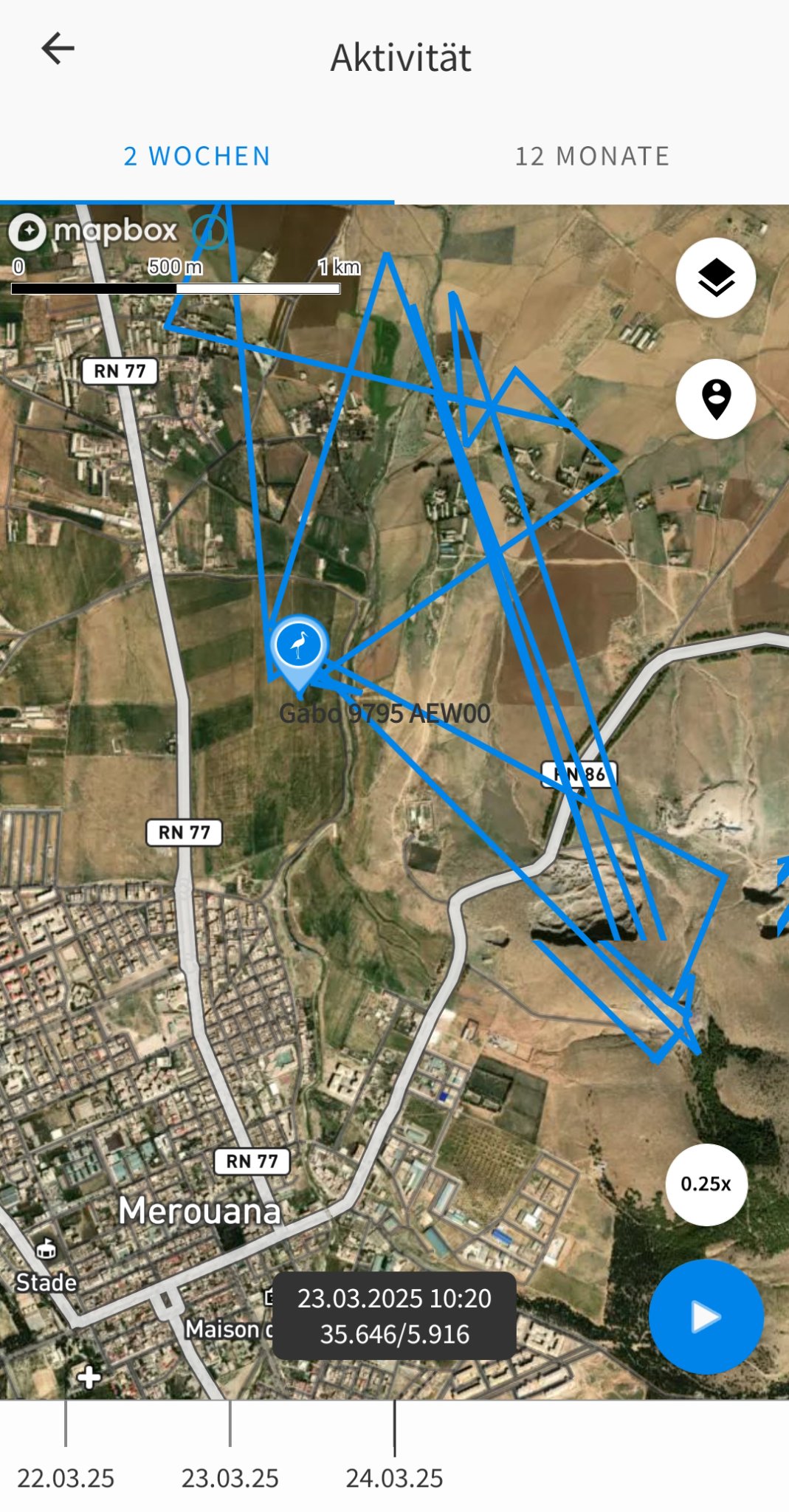
Task: Jump to 24.03.25 on the timeline
Action: click(395, 1477)
